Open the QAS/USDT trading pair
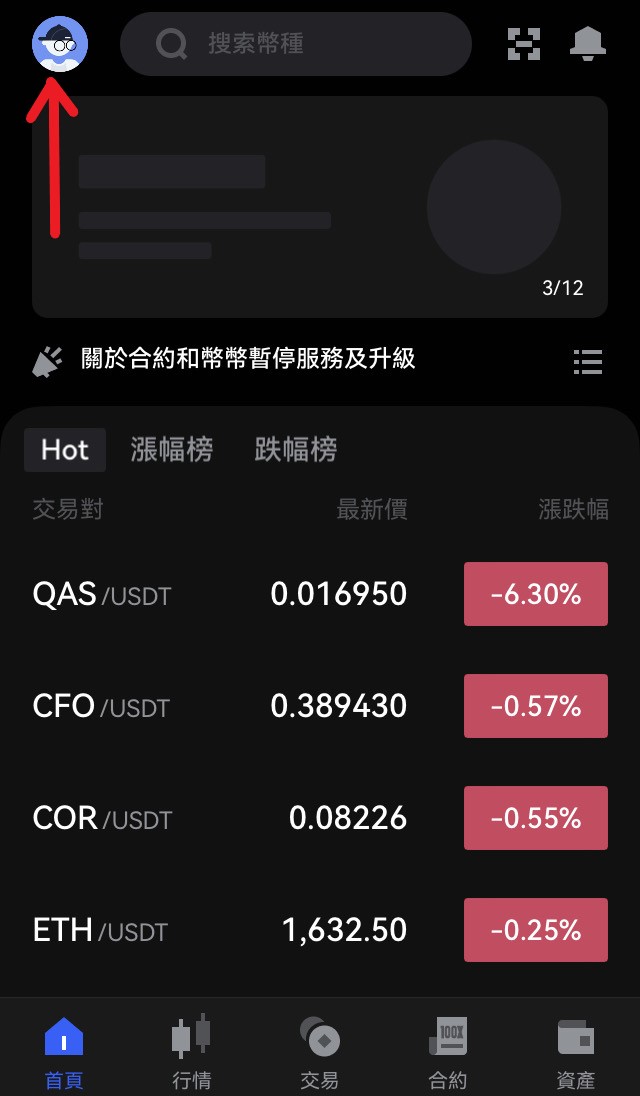 click(x=320, y=594)
